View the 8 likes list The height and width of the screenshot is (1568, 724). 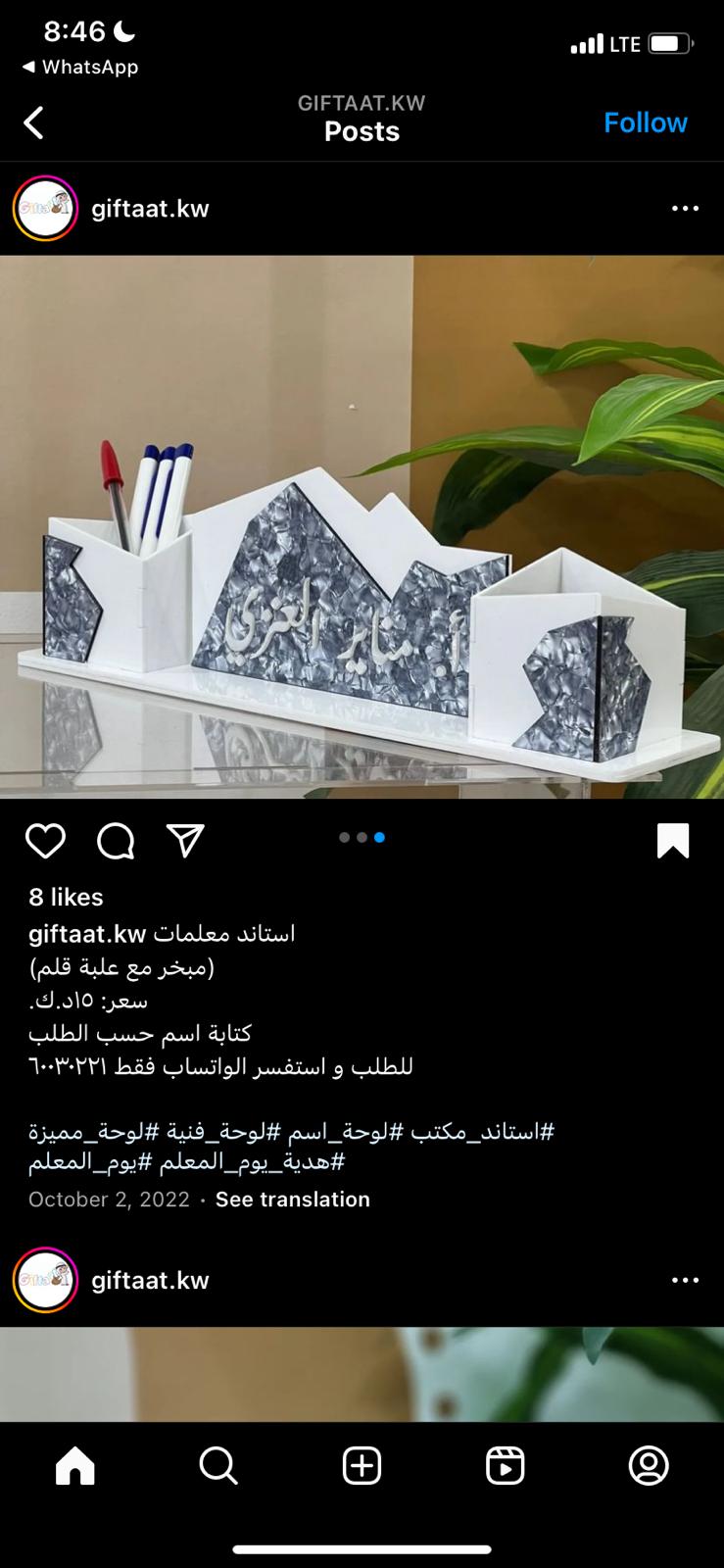click(x=66, y=897)
